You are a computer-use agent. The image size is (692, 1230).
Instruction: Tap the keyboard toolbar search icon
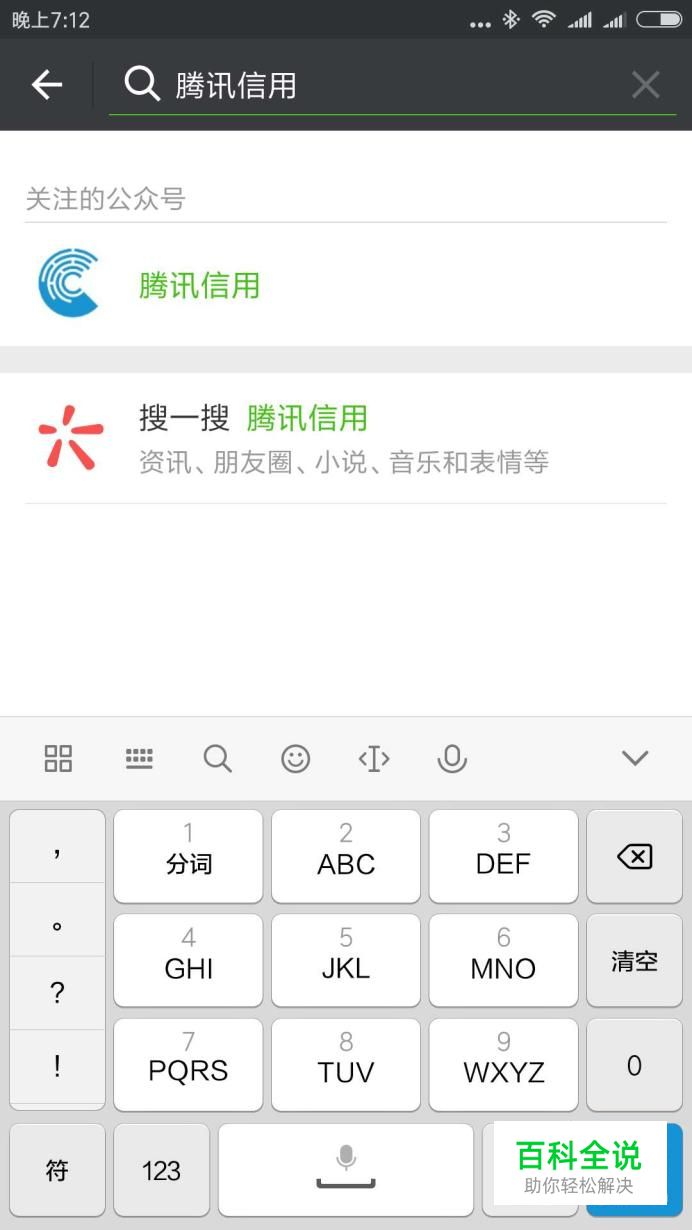click(217, 758)
